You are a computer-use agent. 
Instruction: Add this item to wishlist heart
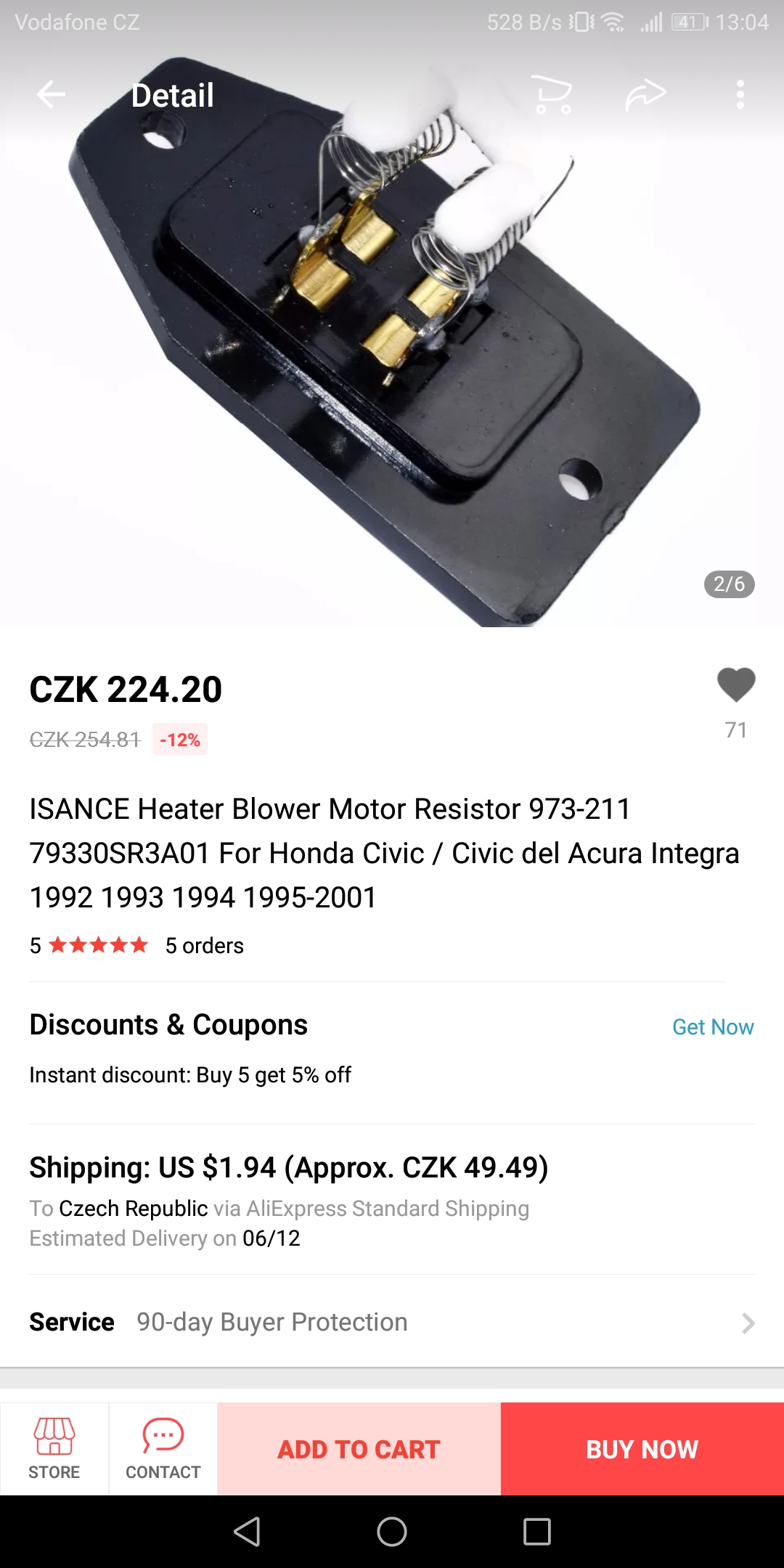coord(735,685)
